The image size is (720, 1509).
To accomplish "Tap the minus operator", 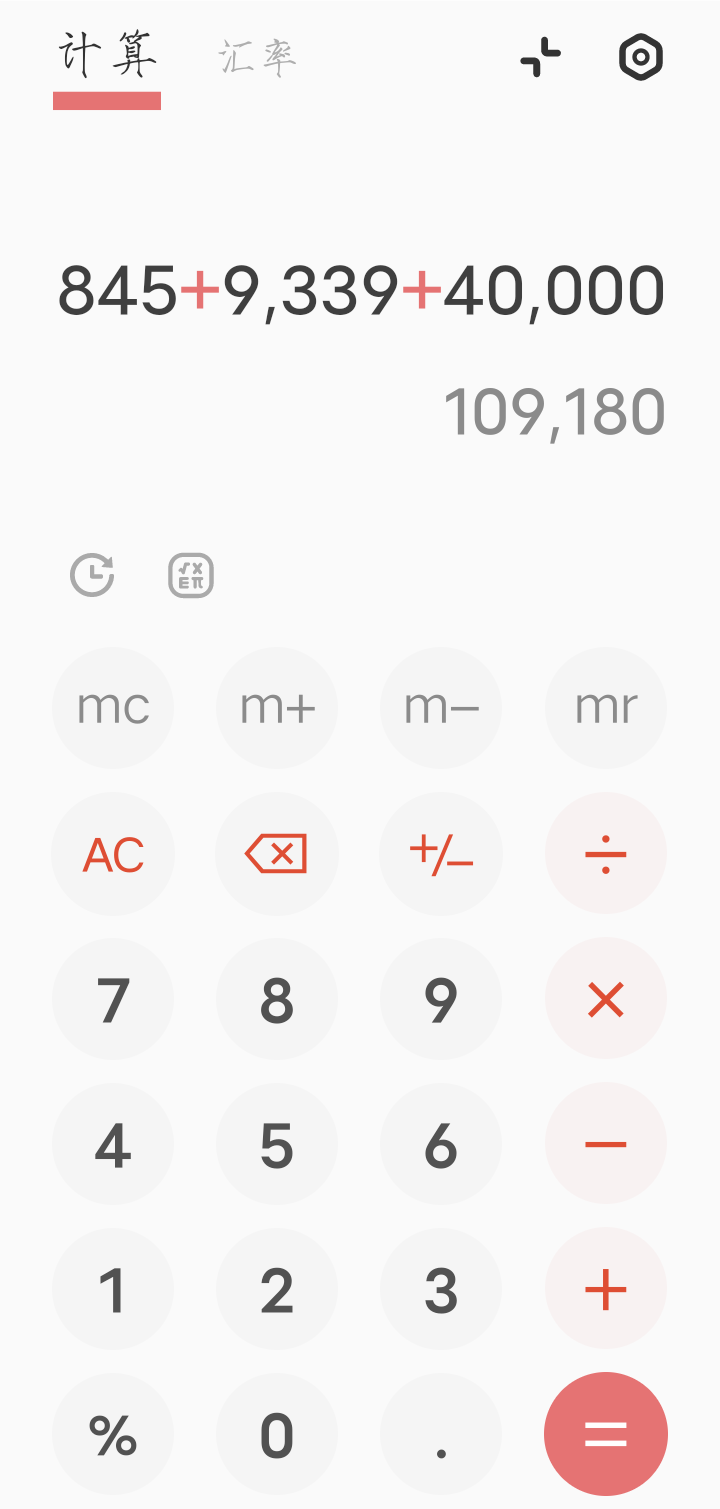I will (x=606, y=1144).
